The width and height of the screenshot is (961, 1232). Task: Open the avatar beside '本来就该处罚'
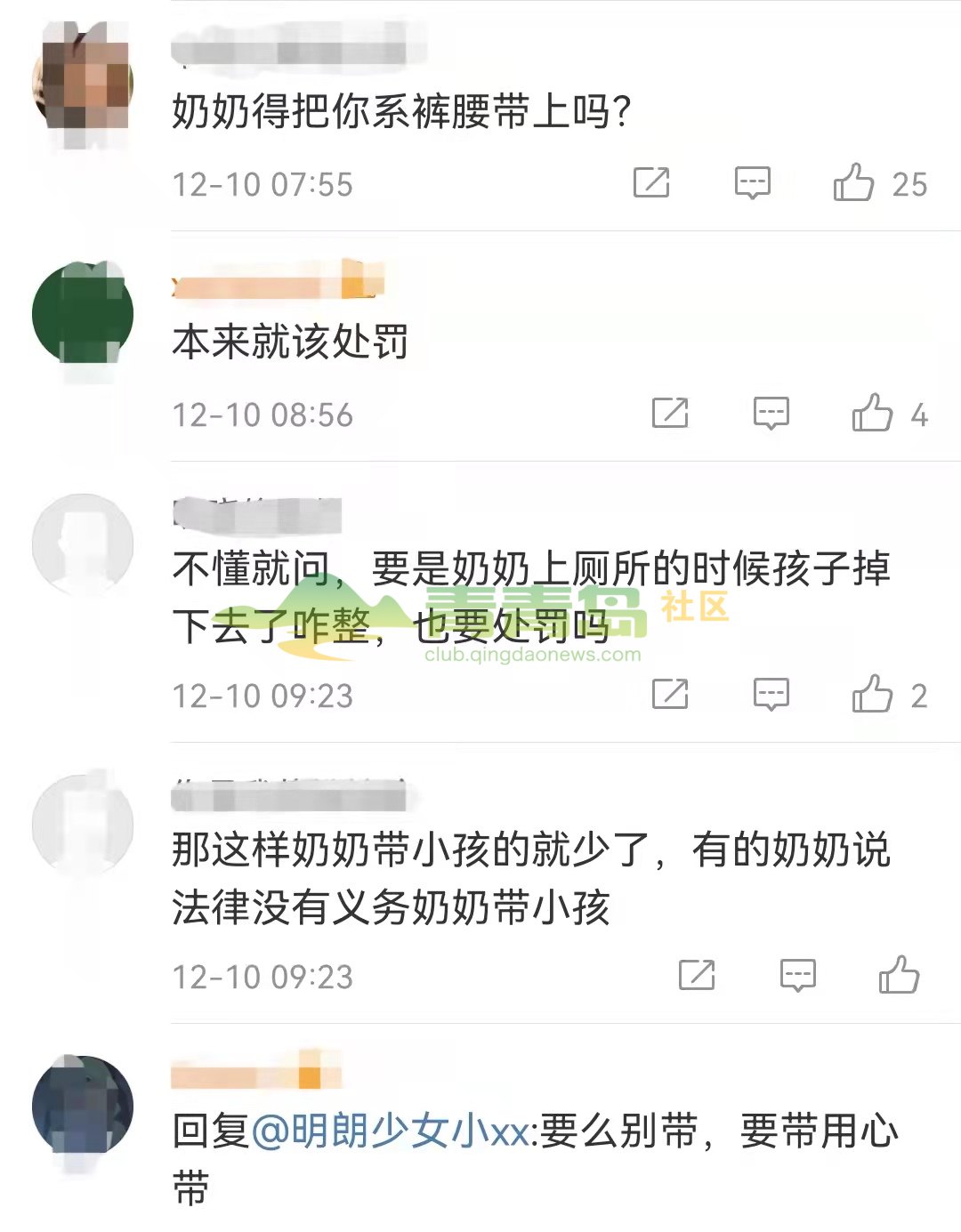83,313
